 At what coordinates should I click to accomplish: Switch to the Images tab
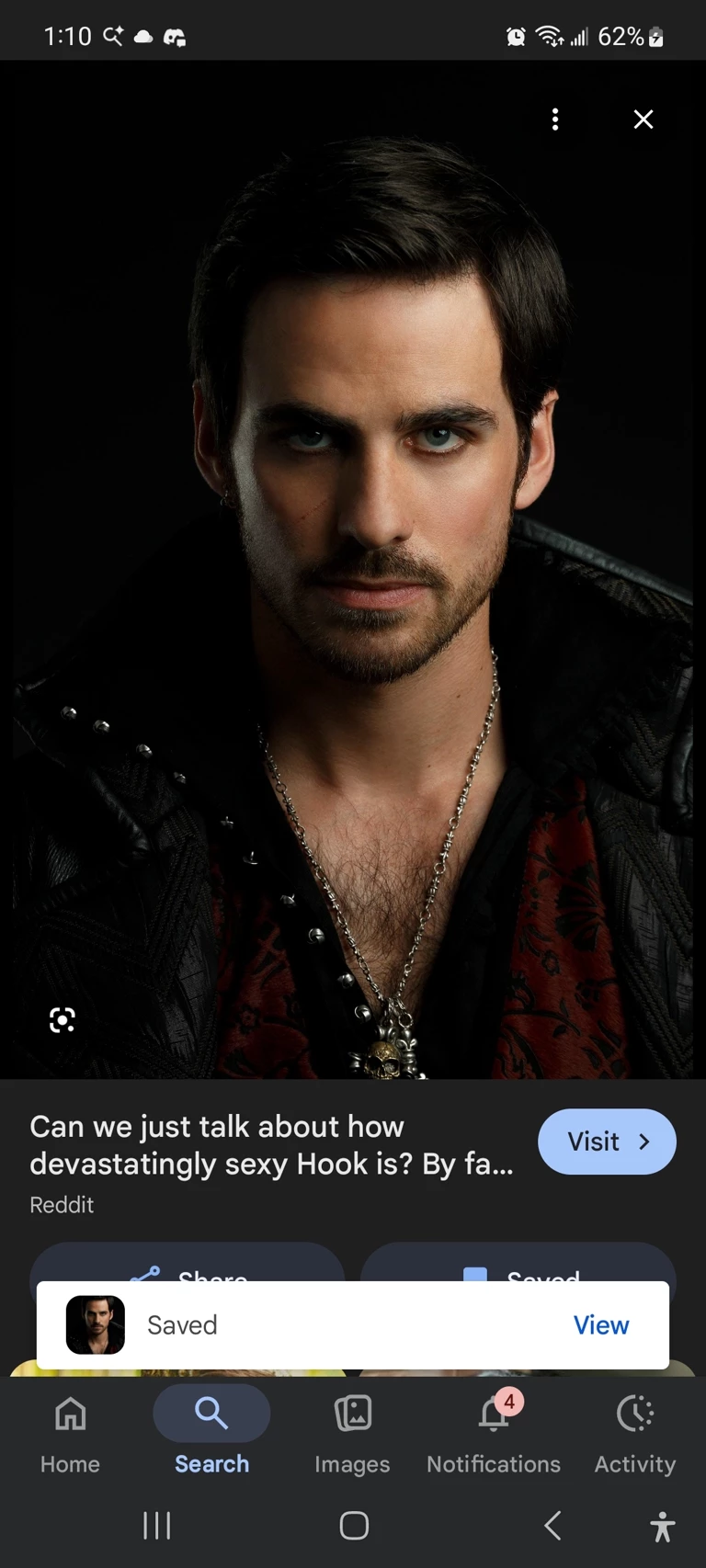pos(352,1432)
